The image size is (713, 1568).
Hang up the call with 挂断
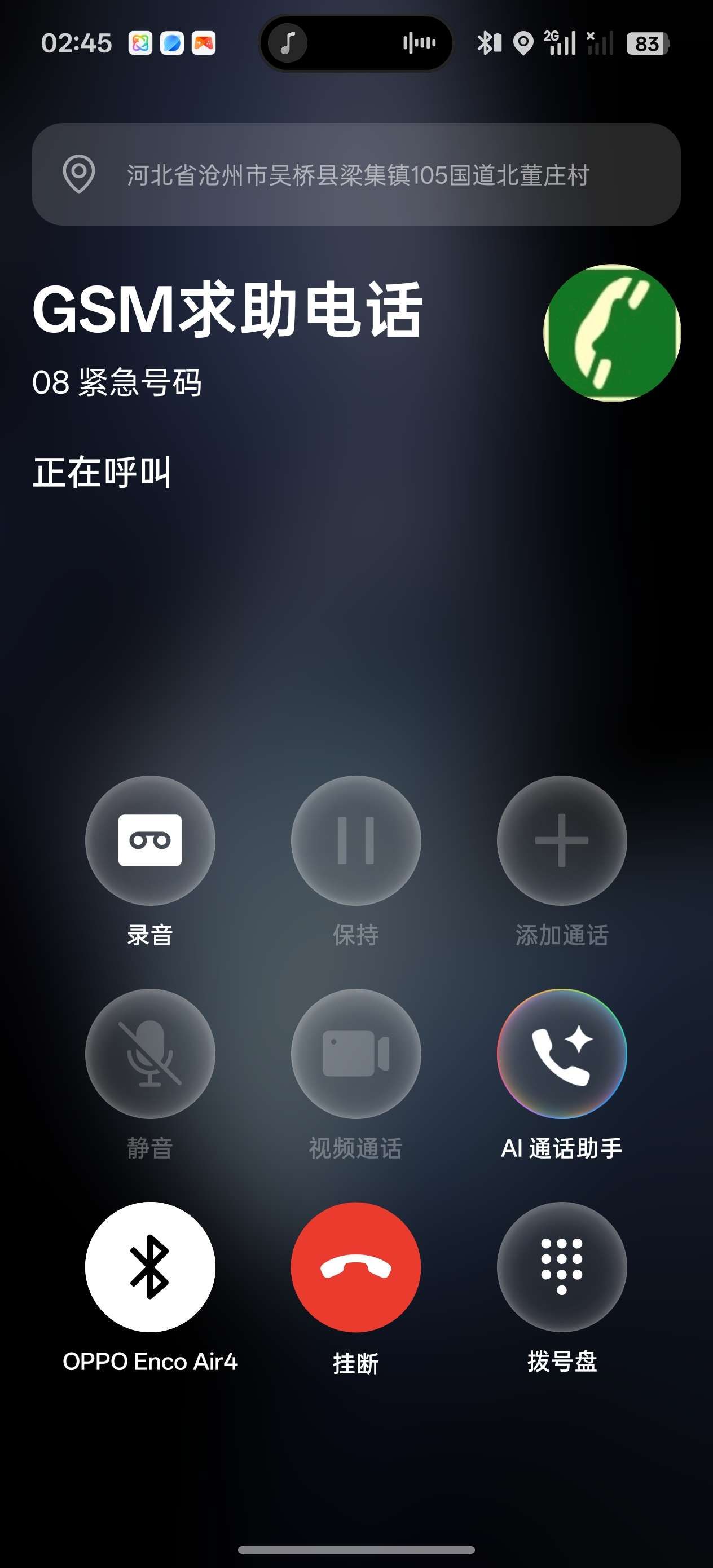click(x=355, y=1266)
